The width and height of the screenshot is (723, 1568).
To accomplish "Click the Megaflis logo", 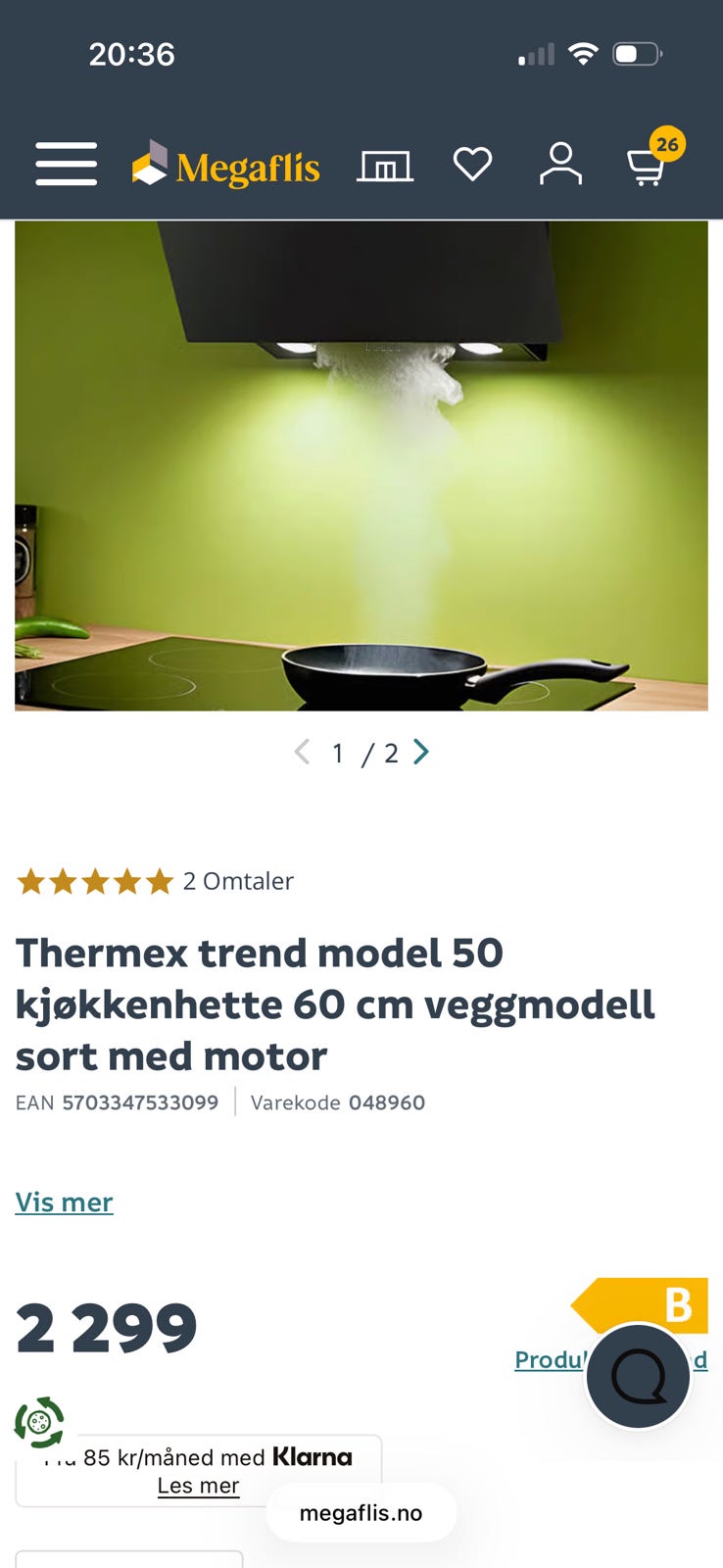I will pos(225,166).
